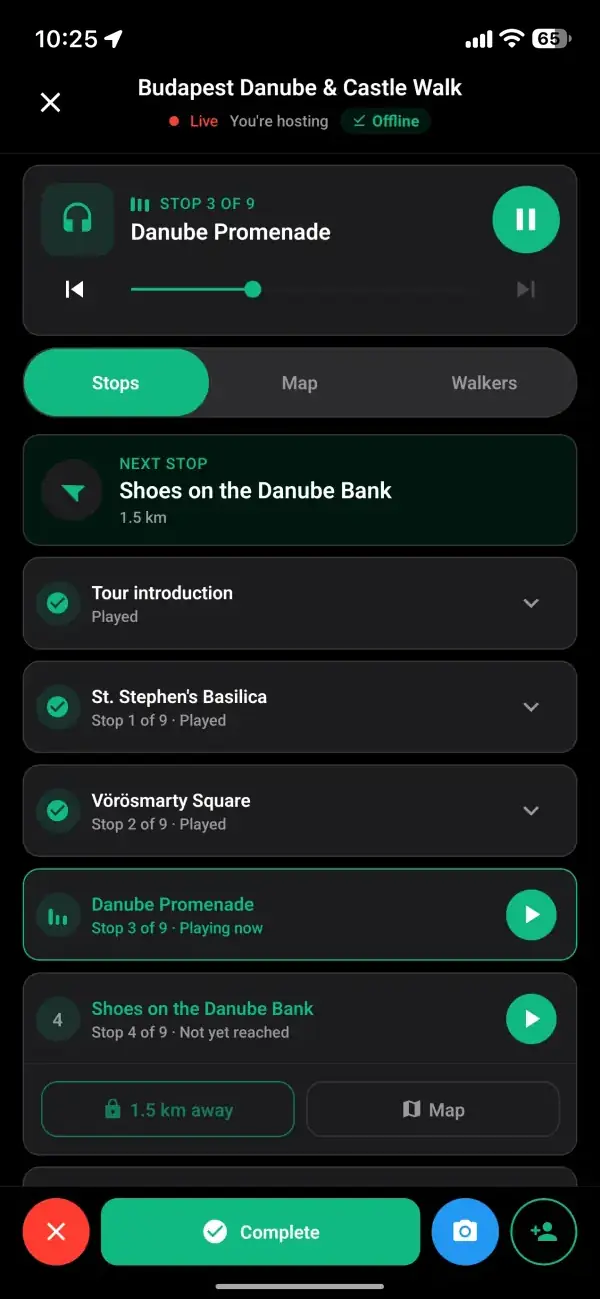Open the camera to take a photo
Viewport: 600px width, 1299px height.
[465, 1232]
